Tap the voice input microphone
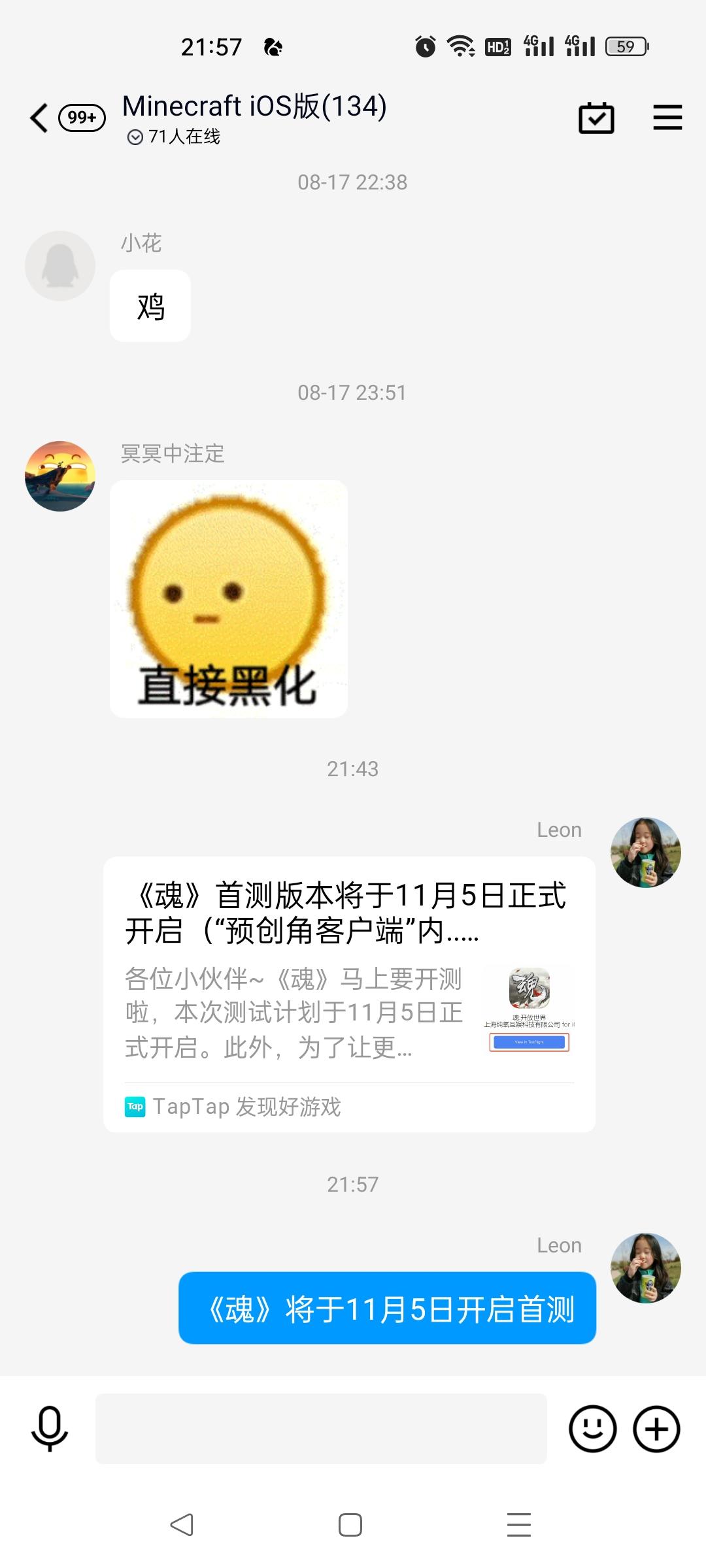The width and height of the screenshot is (706, 1568). [x=50, y=1429]
